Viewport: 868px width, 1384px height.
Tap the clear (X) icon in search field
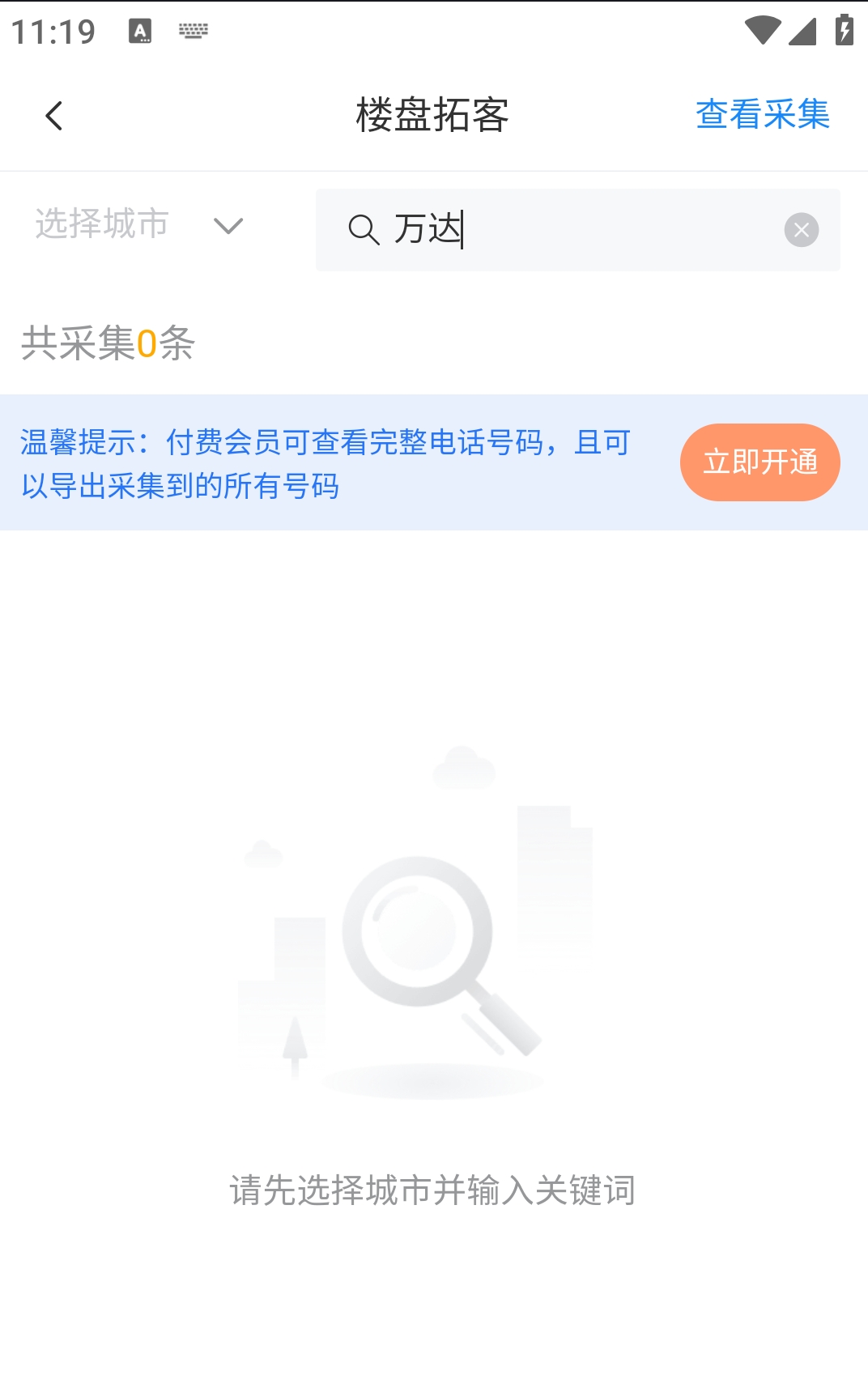(802, 229)
